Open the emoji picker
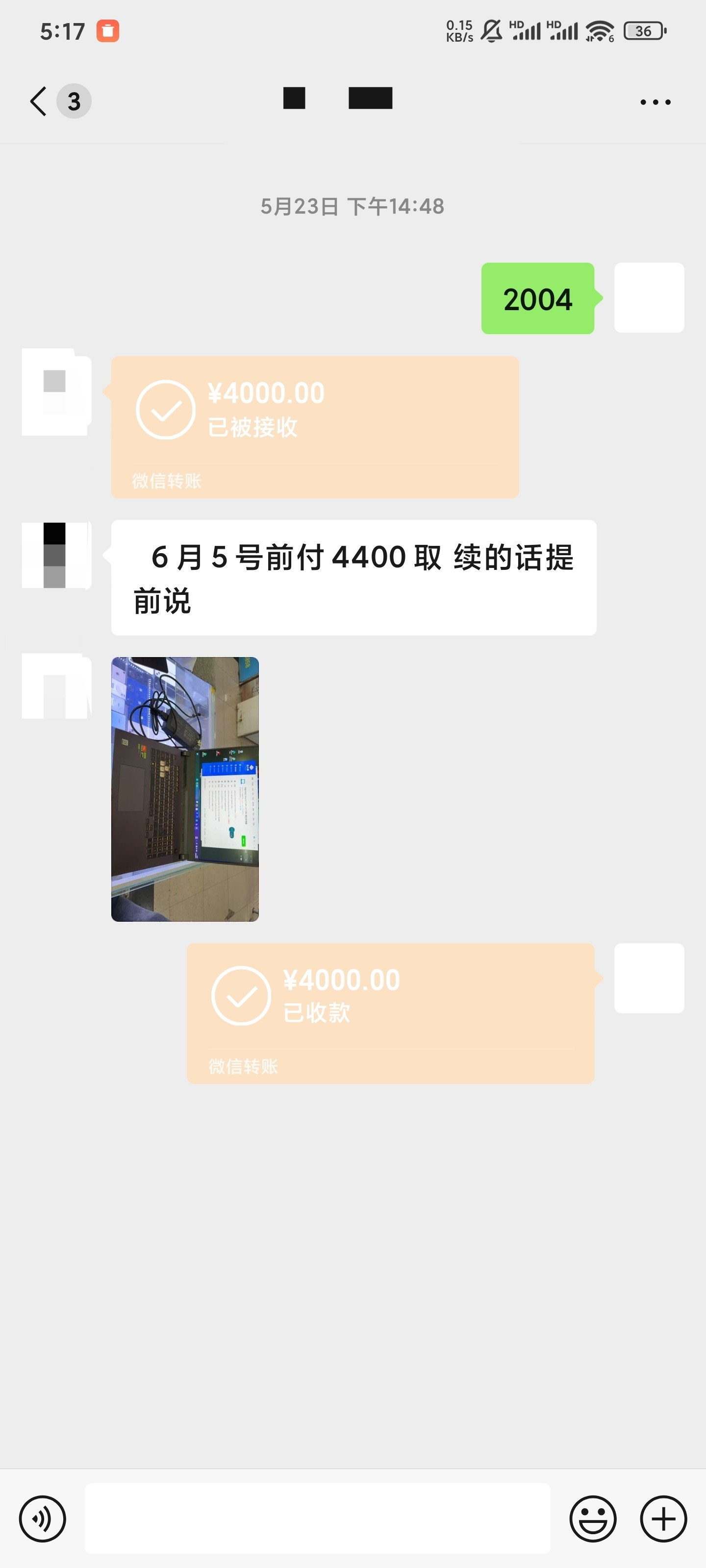The width and height of the screenshot is (706, 1568). tap(593, 1519)
